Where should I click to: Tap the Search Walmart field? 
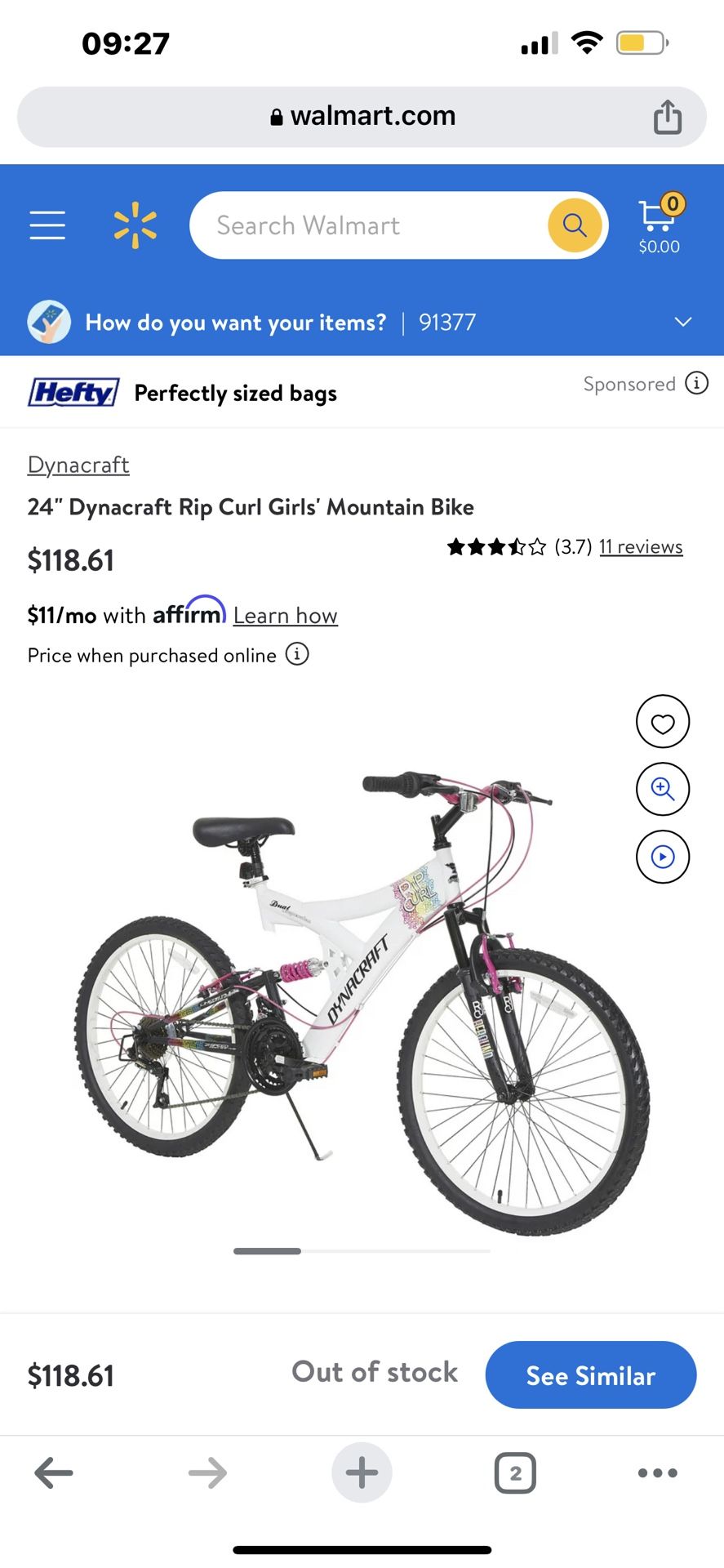[367, 225]
